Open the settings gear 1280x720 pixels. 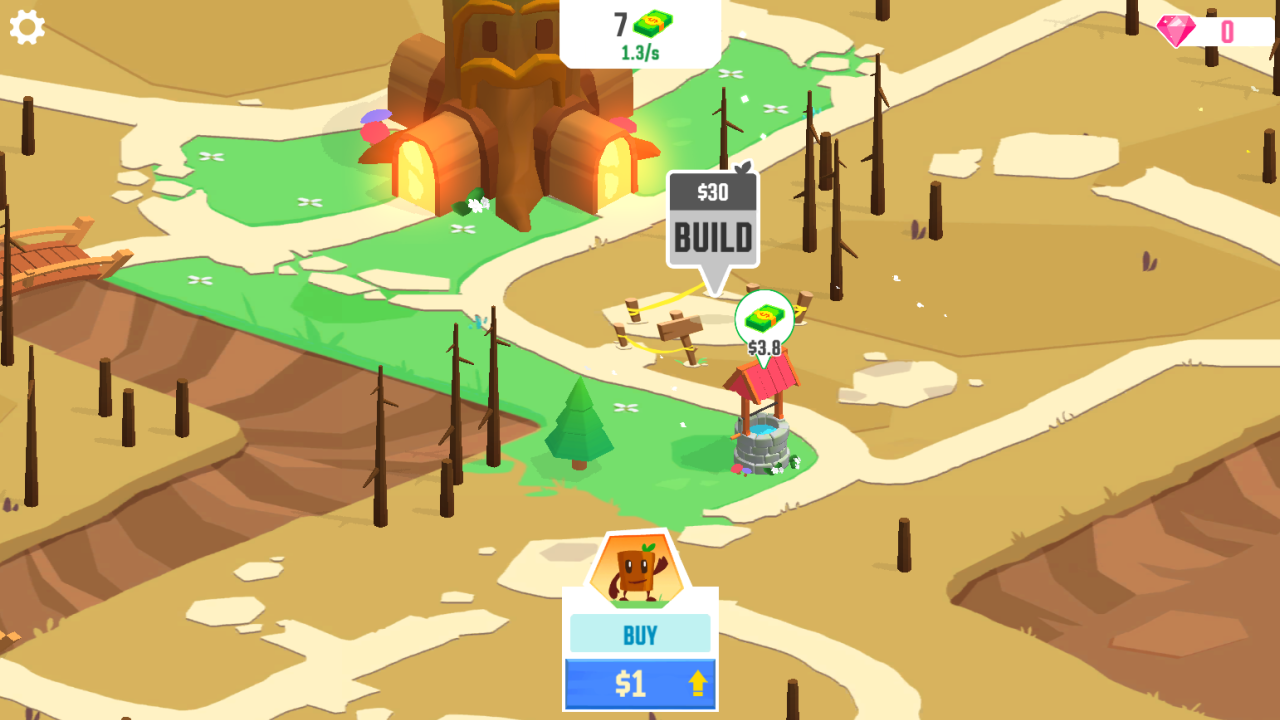[x=27, y=27]
